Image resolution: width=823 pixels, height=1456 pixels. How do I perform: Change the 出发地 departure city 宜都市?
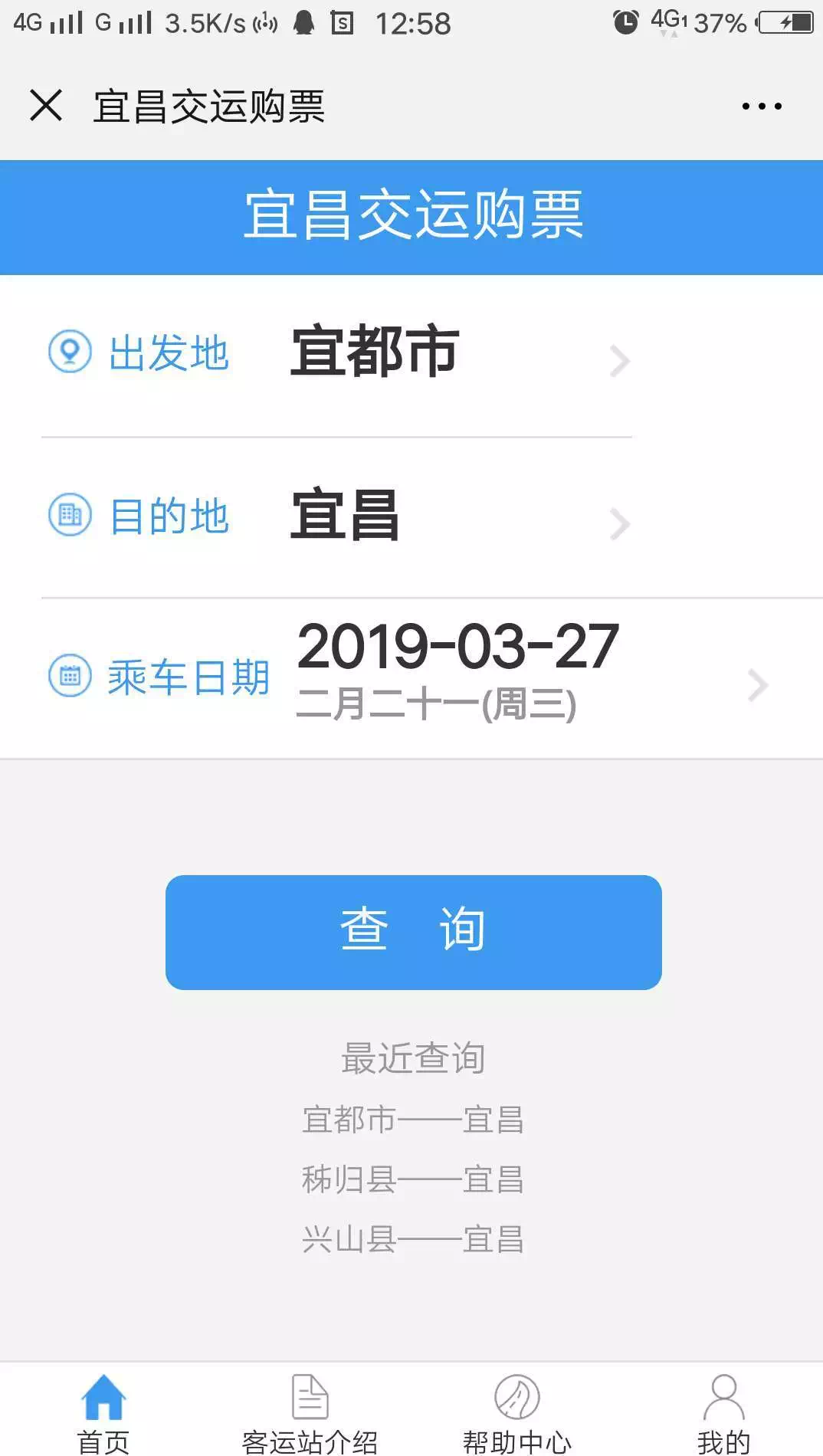pos(337,355)
